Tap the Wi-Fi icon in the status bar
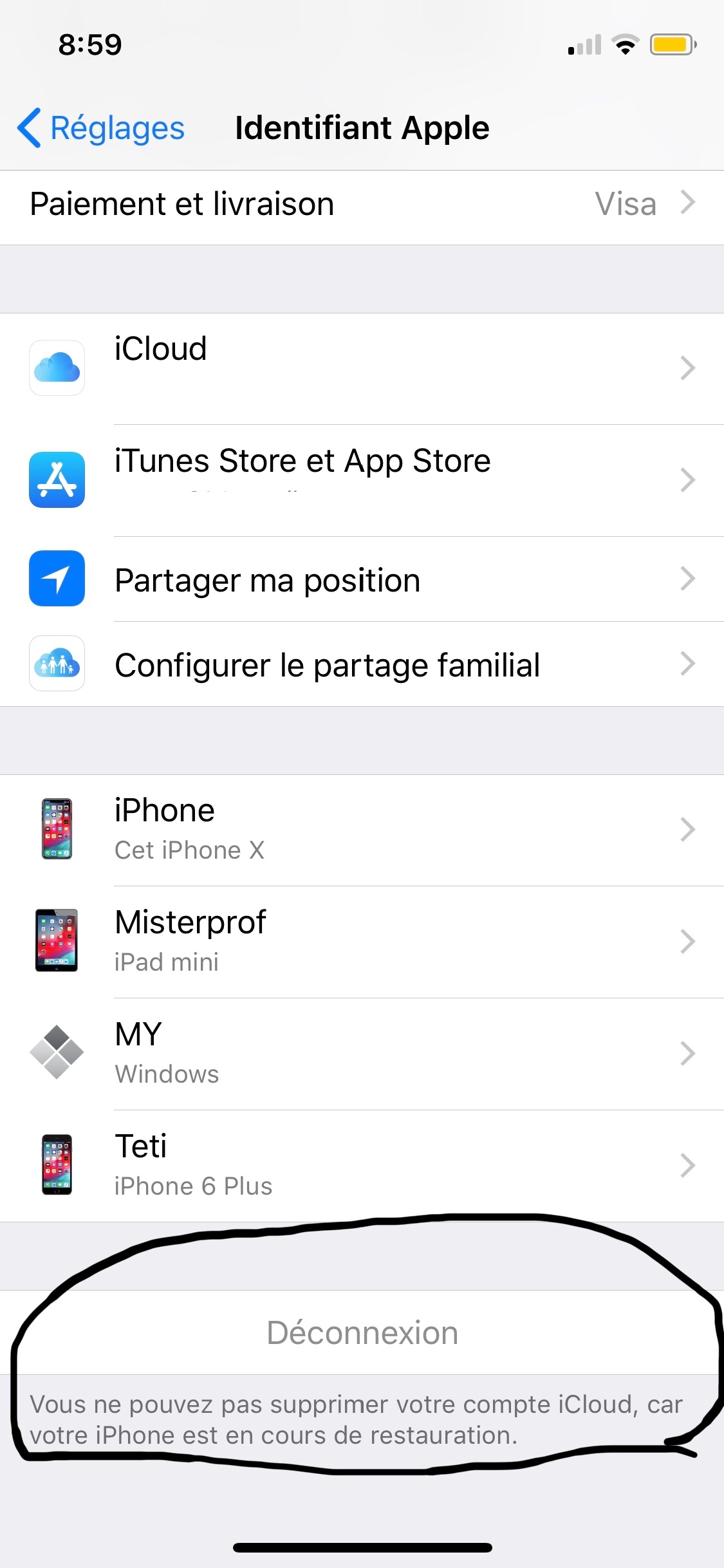 (623, 44)
